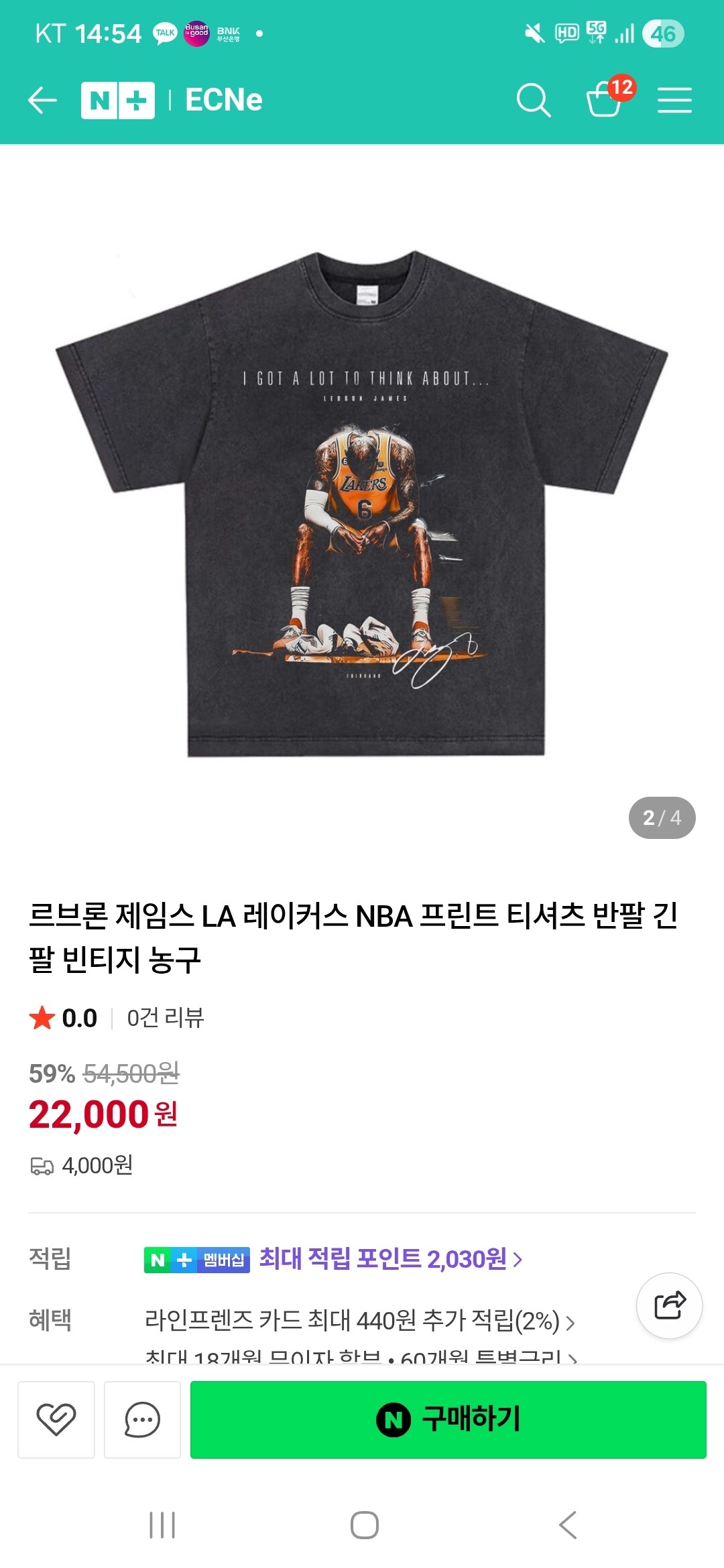Open the hamburger menu
This screenshot has width=724, height=1568.
(x=674, y=101)
